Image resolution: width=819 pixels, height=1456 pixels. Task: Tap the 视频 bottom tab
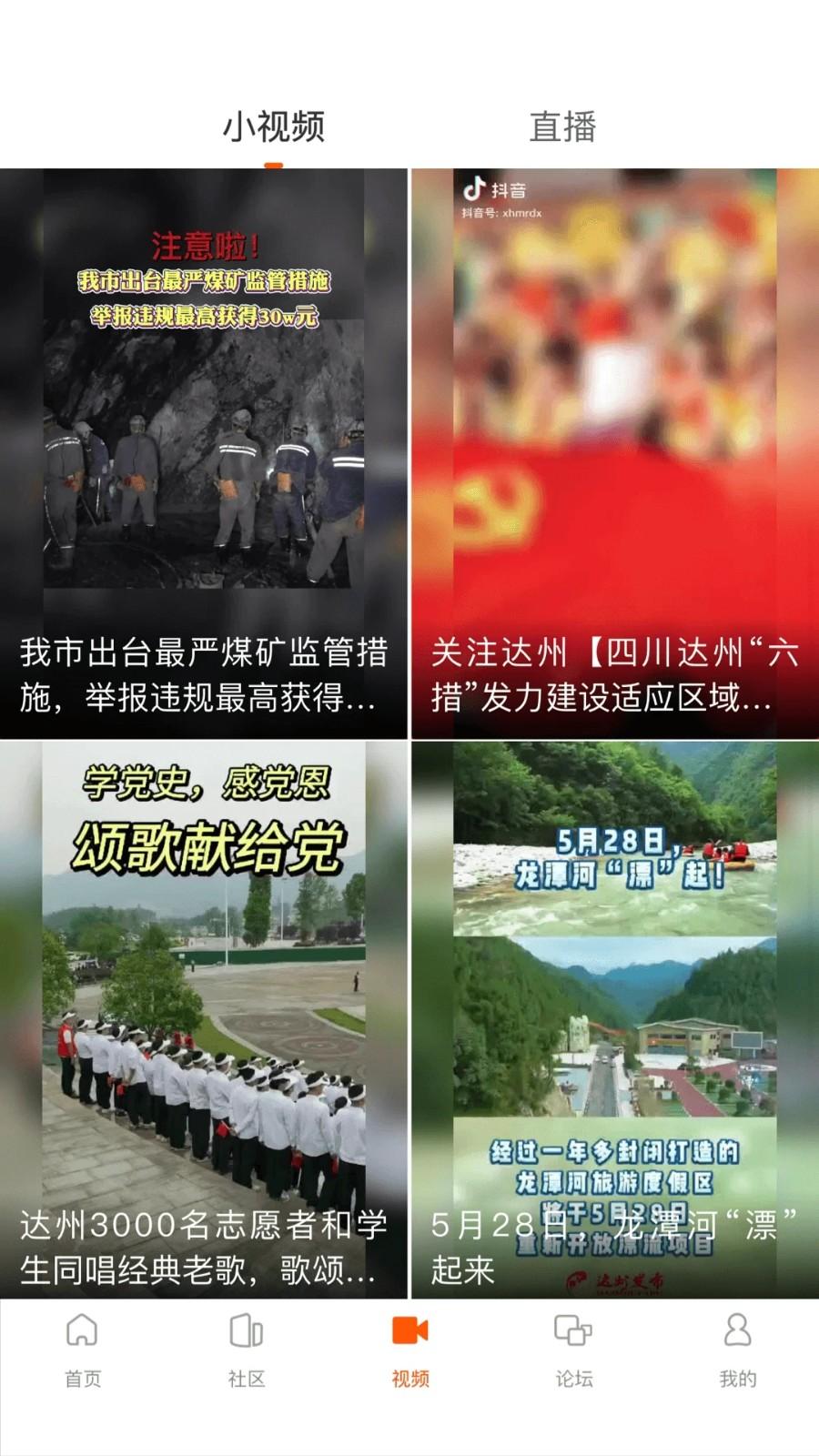coord(409,1350)
